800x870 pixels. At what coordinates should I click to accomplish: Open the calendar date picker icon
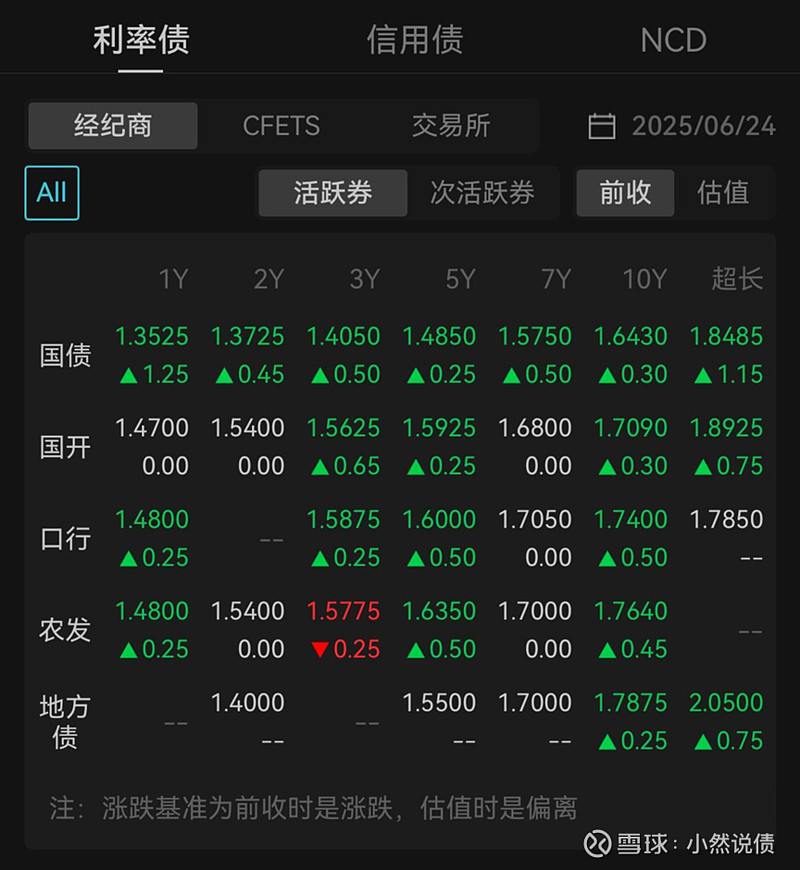601,126
